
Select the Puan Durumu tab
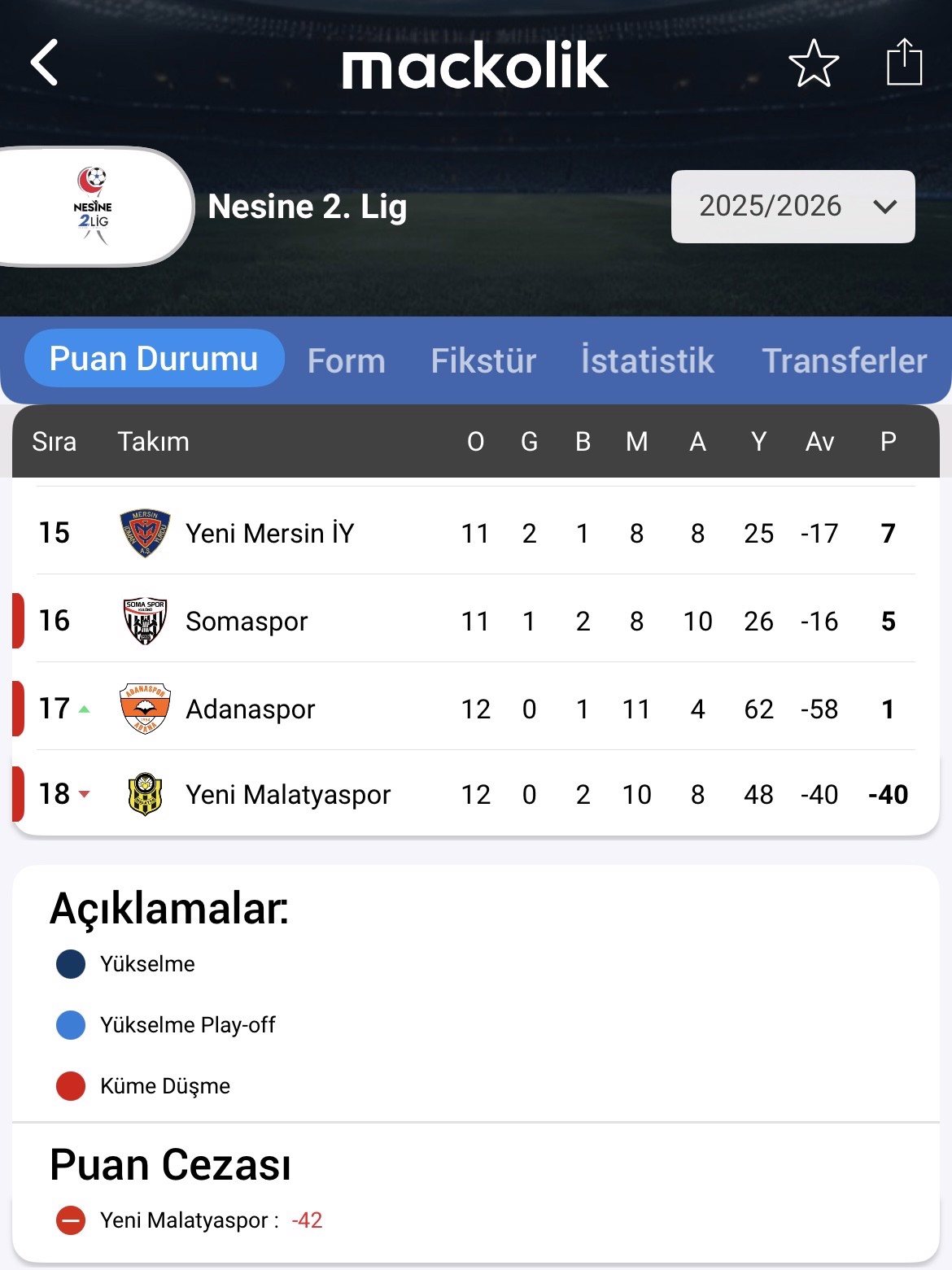154,359
